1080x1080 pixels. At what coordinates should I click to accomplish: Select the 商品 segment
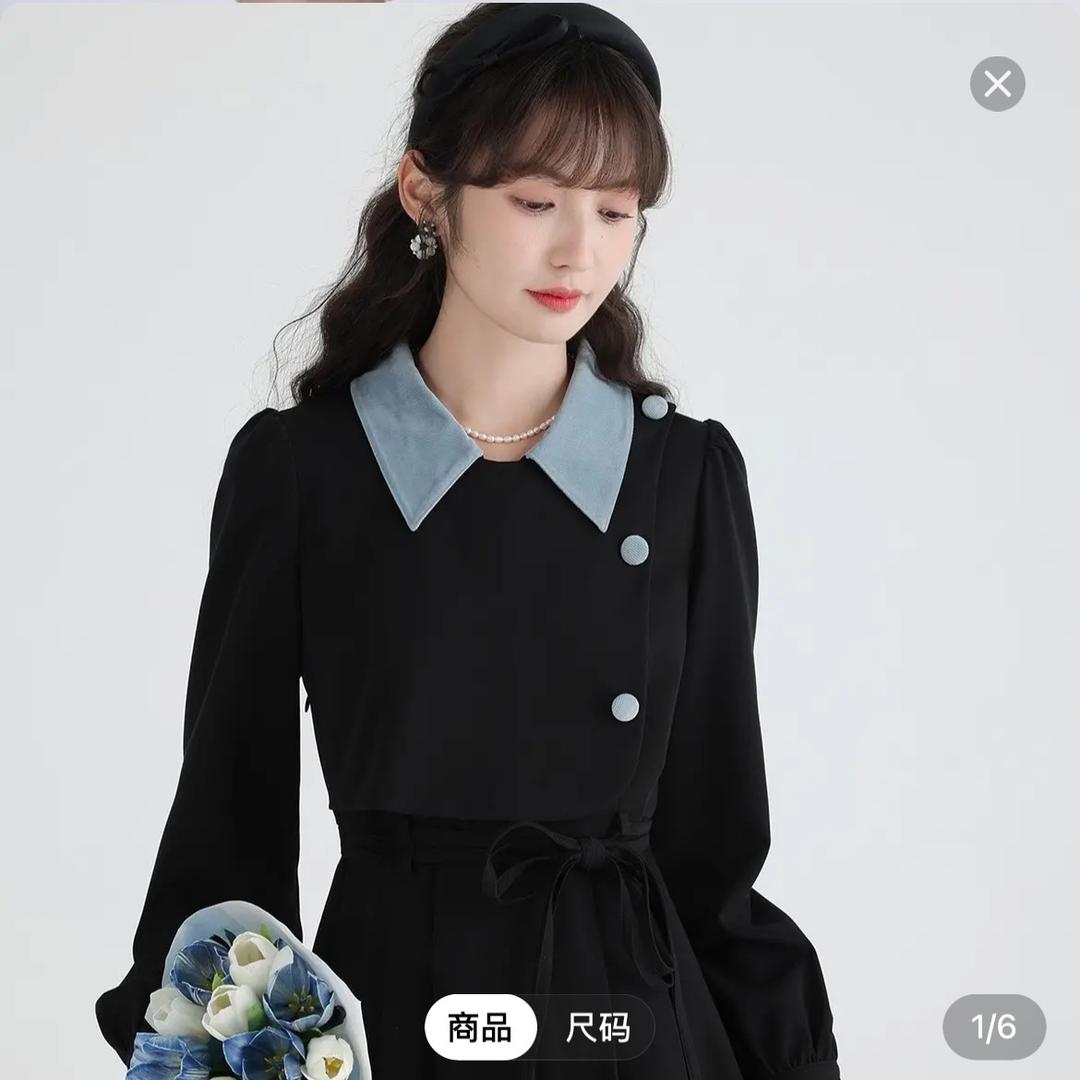(480, 1027)
